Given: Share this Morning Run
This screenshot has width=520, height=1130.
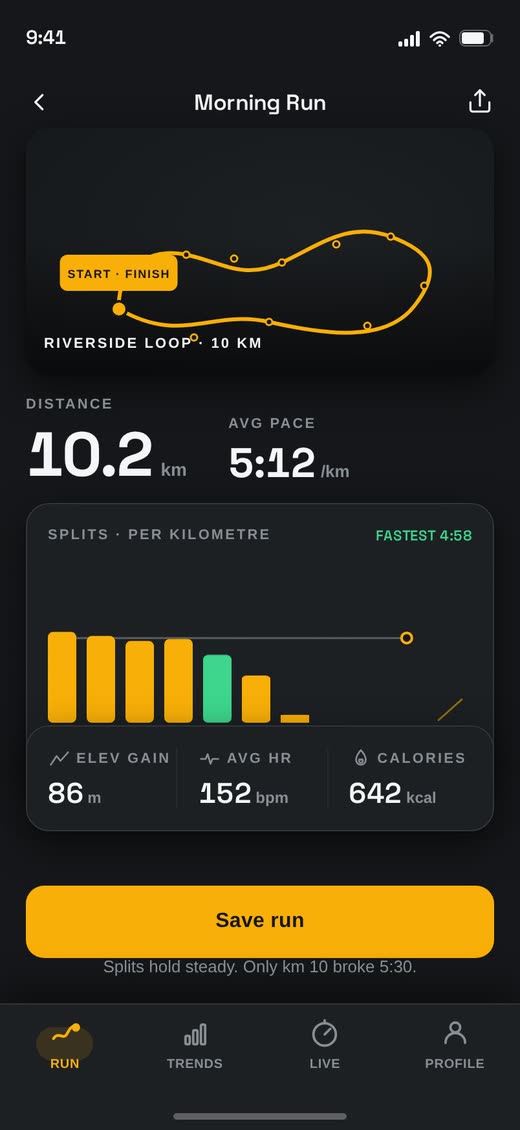Looking at the screenshot, I should 480,102.
